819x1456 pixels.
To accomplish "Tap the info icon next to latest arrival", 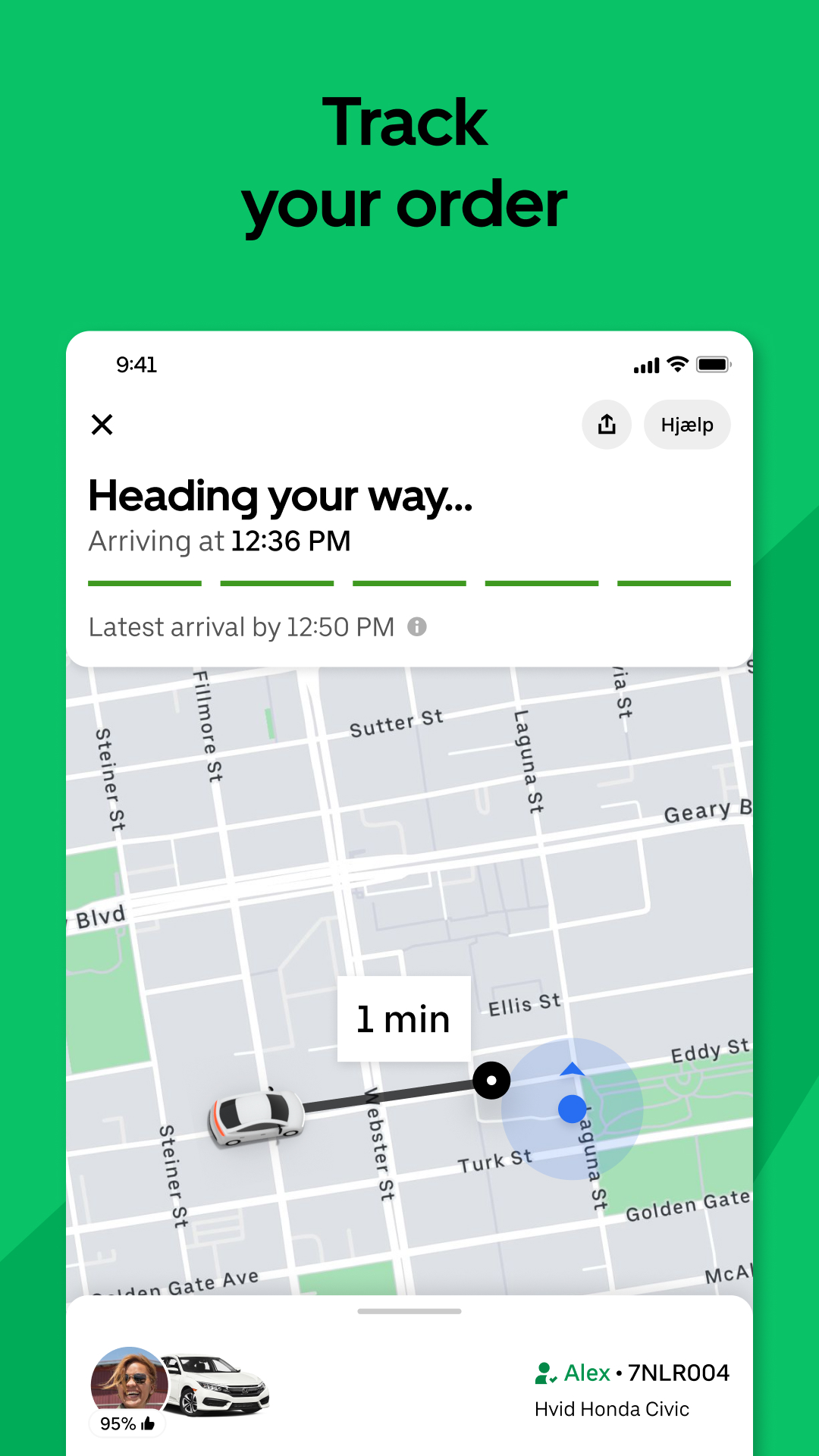I will [419, 627].
